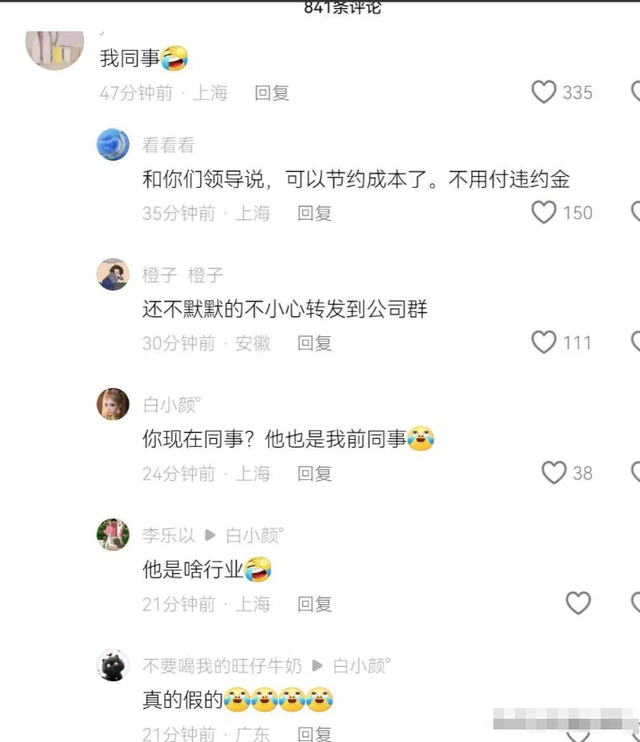The height and width of the screenshot is (742, 640).
Task: Open 白小颜's avatar
Action: [x=113, y=404]
